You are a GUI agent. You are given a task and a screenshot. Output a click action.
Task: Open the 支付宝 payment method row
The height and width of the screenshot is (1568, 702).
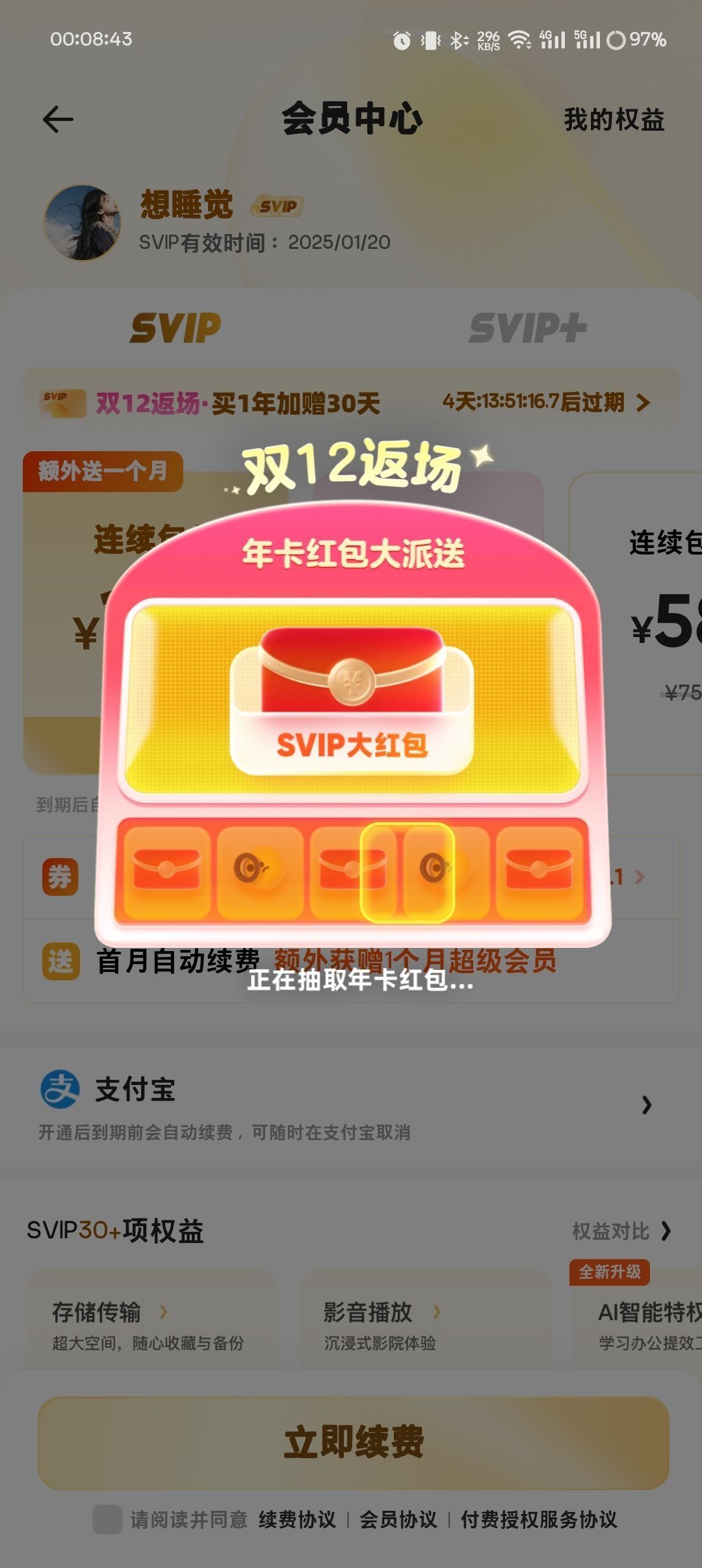click(x=351, y=1105)
